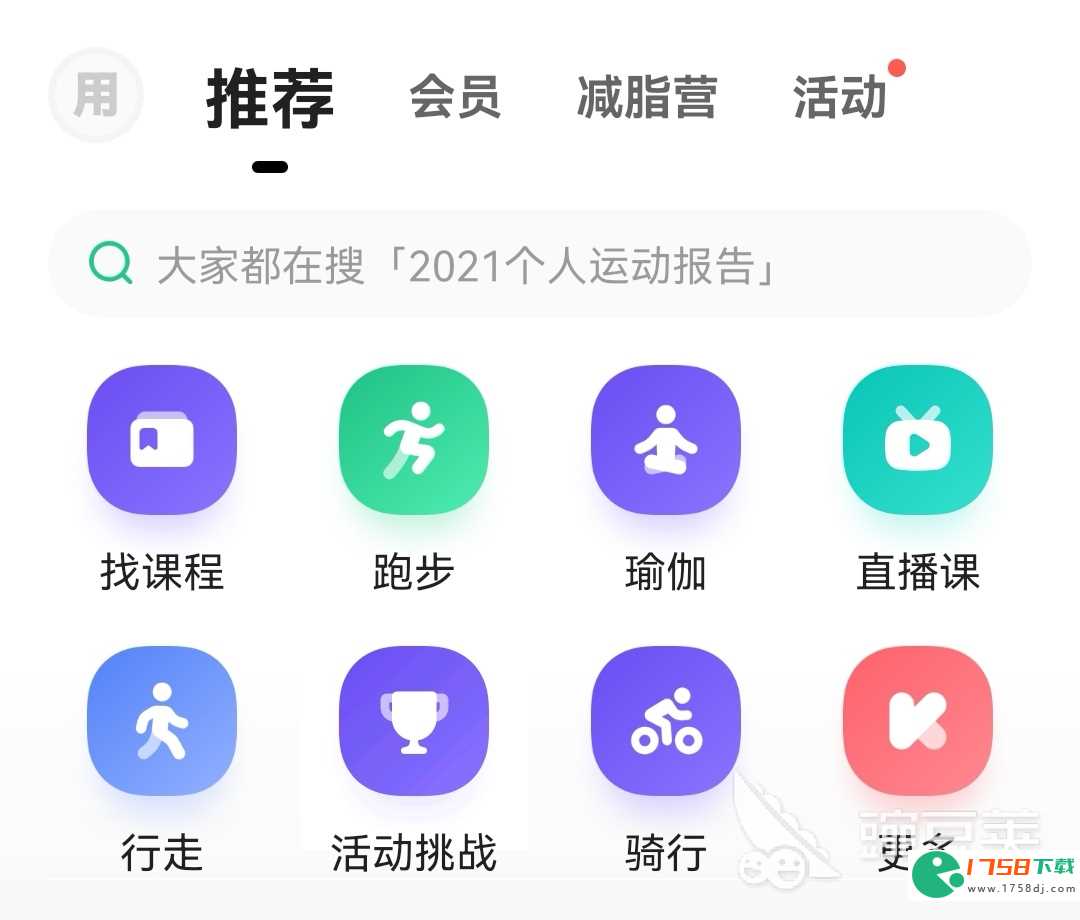Switch to the 减脂营 tab
Image resolution: width=1080 pixels, height=920 pixels.
click(x=646, y=98)
